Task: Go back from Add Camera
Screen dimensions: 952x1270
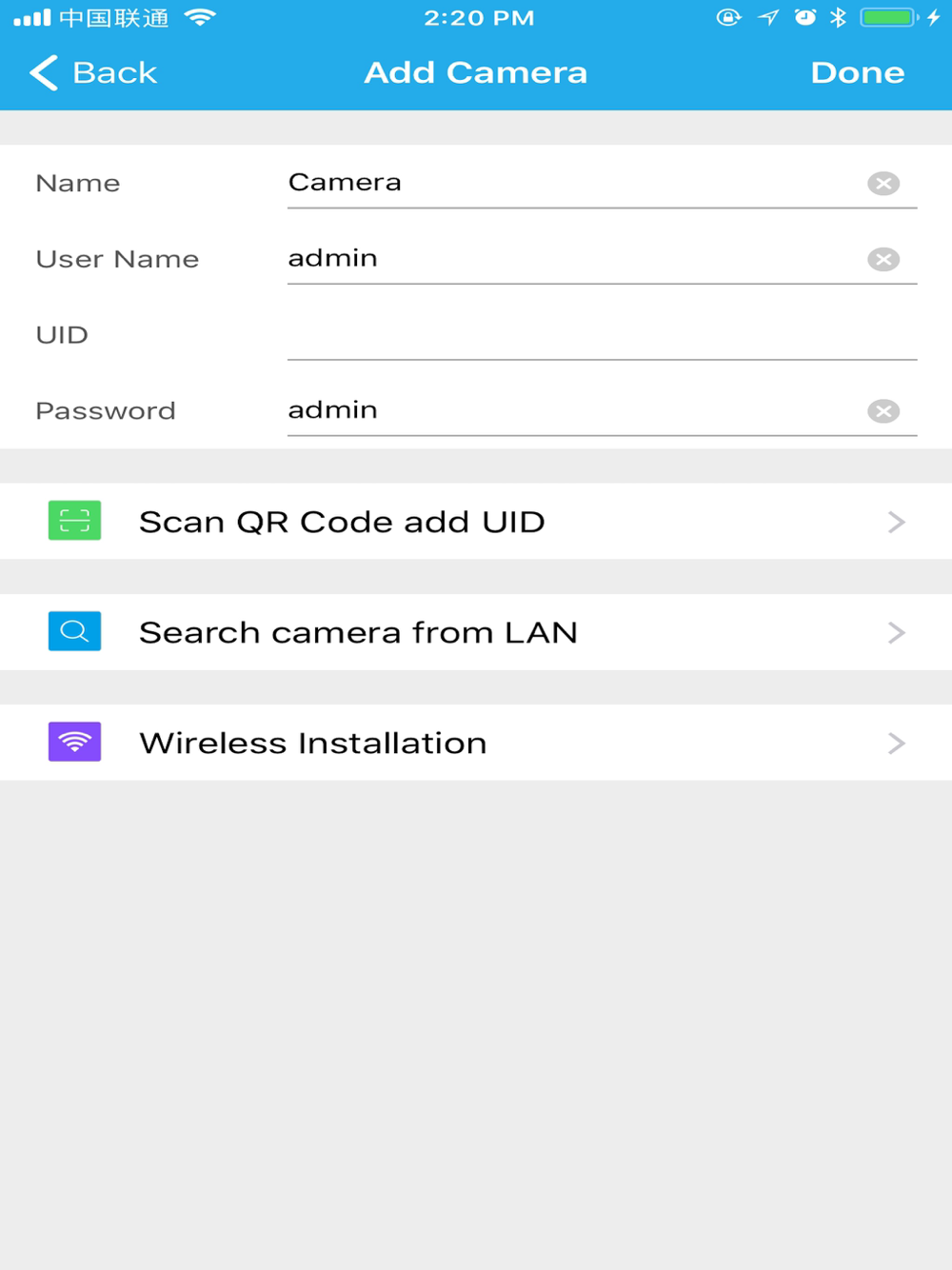Action: [92, 72]
